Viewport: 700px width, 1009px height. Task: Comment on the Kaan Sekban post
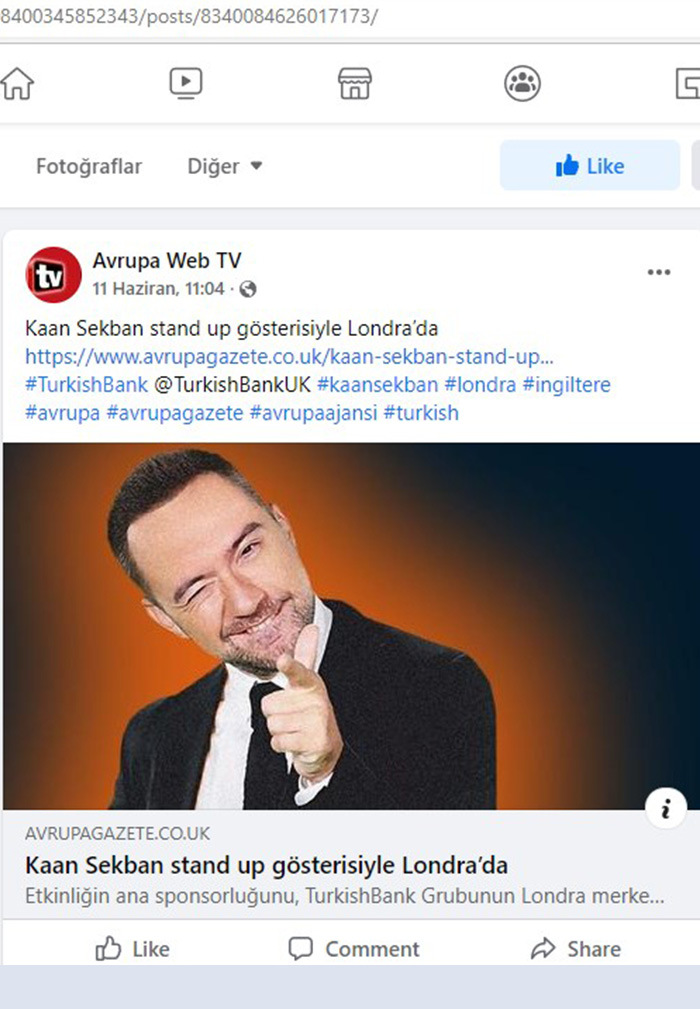pos(354,948)
